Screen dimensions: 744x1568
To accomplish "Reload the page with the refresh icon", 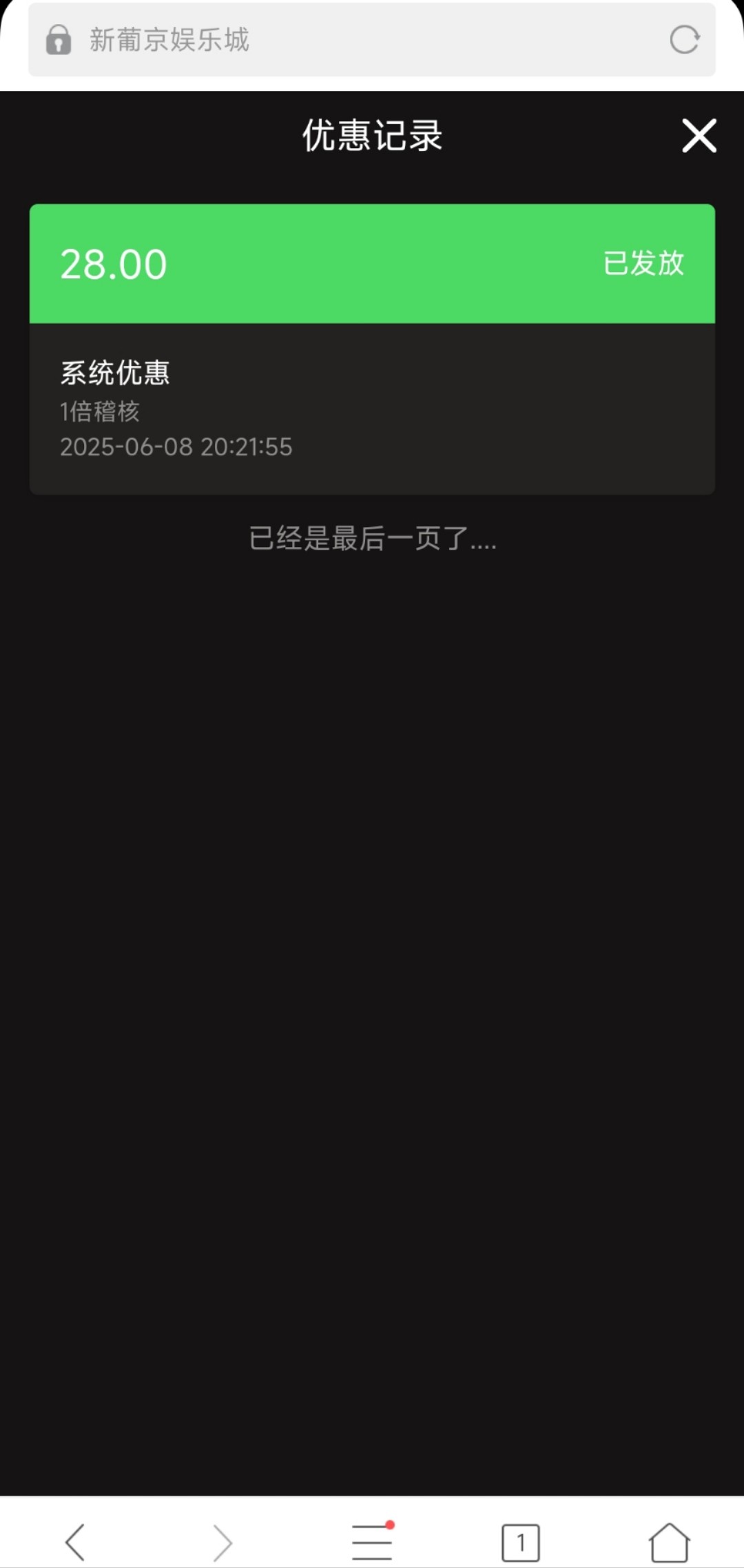I will pos(684,39).
